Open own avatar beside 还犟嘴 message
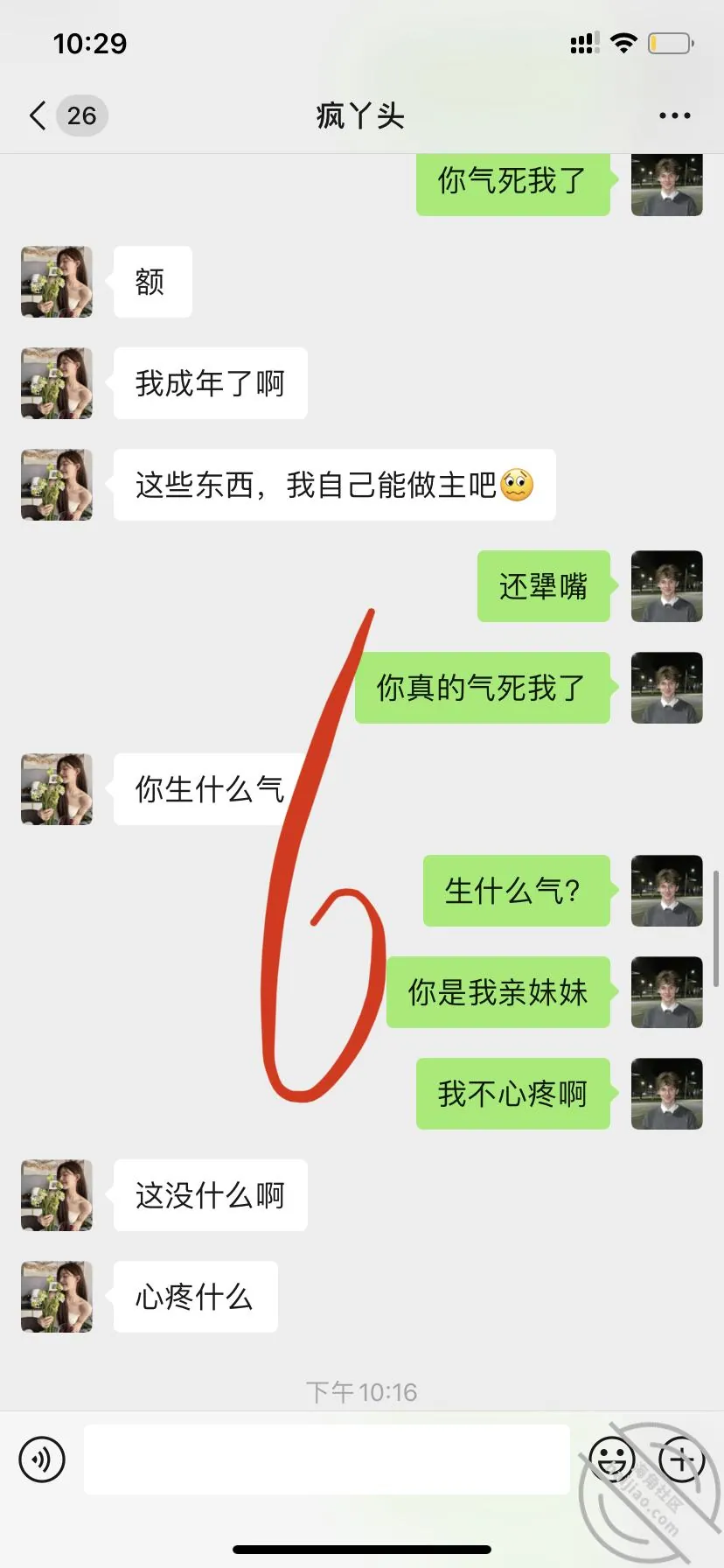This screenshot has height=1568, width=724. click(667, 586)
